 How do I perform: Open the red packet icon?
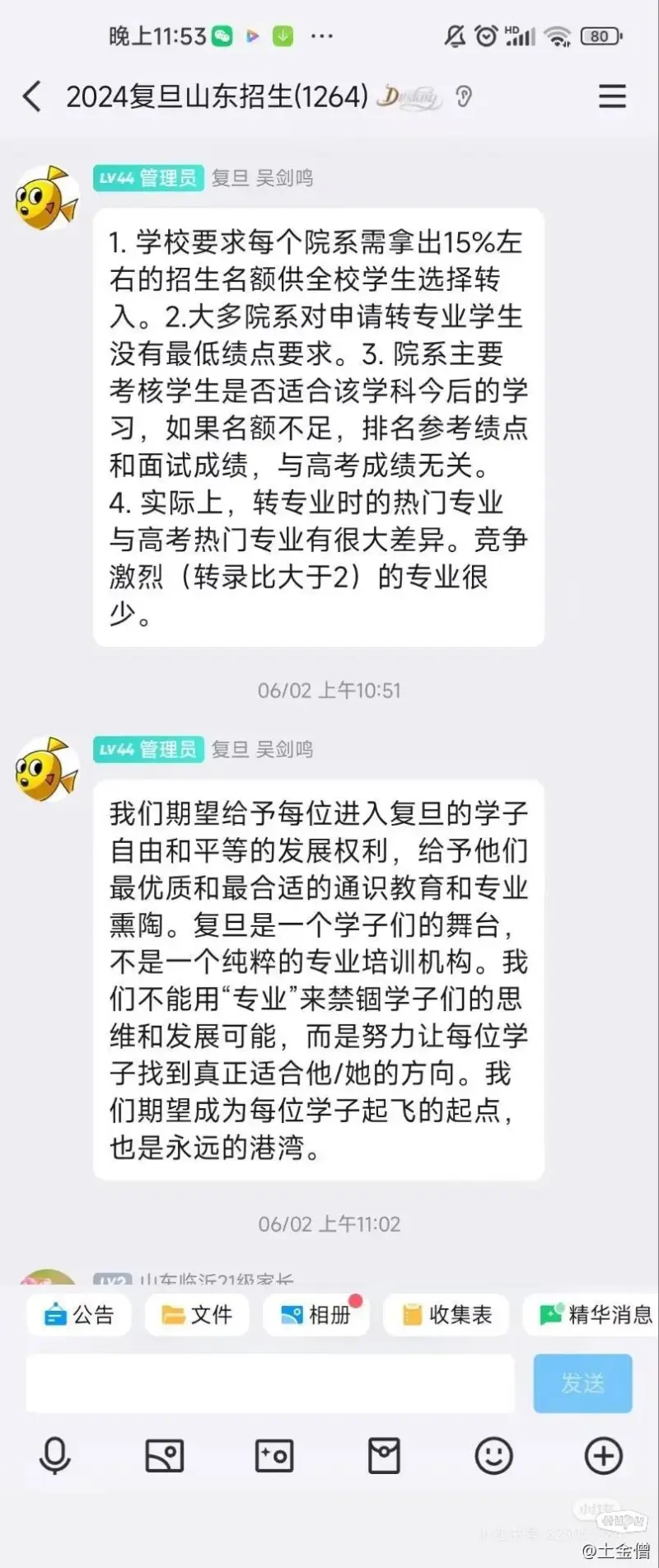(x=384, y=1456)
